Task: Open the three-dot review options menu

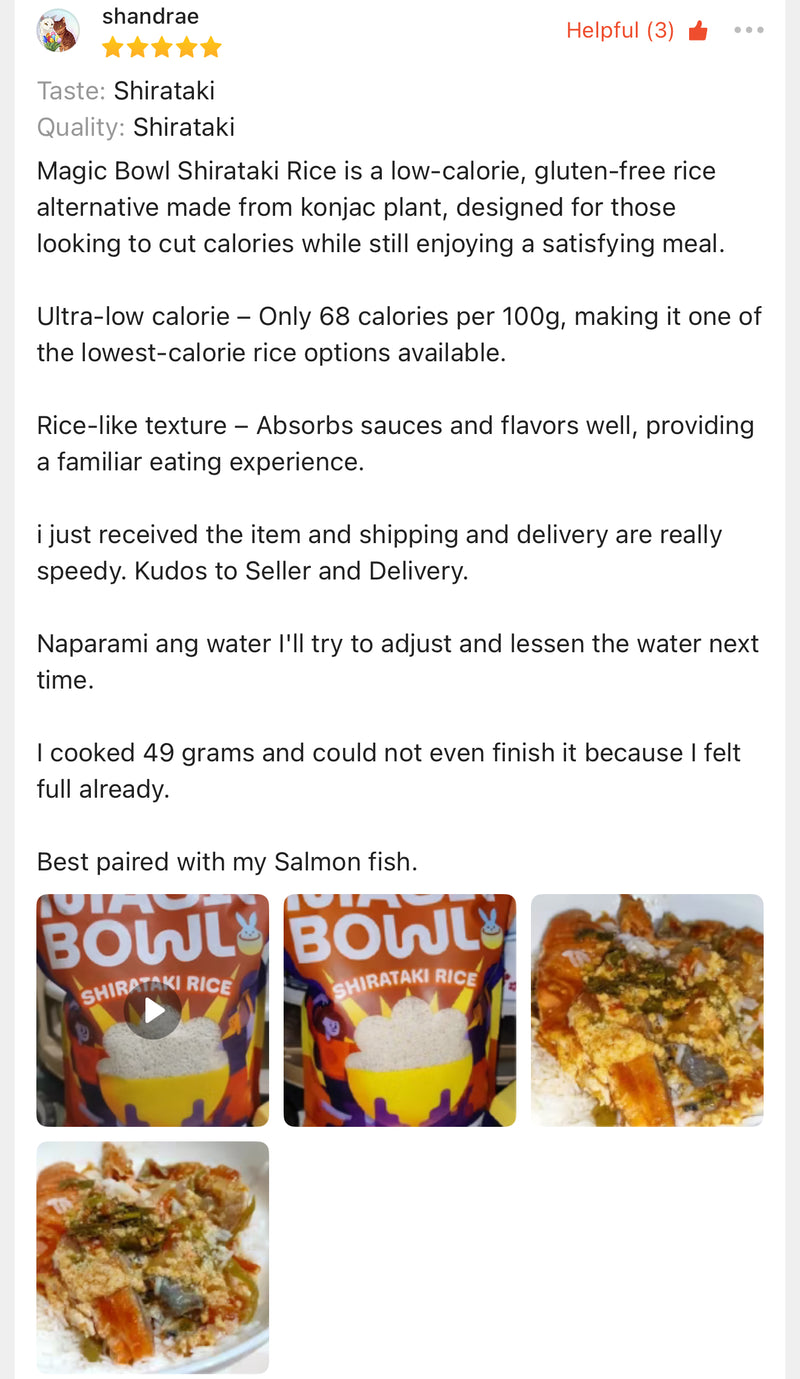Action: click(748, 30)
